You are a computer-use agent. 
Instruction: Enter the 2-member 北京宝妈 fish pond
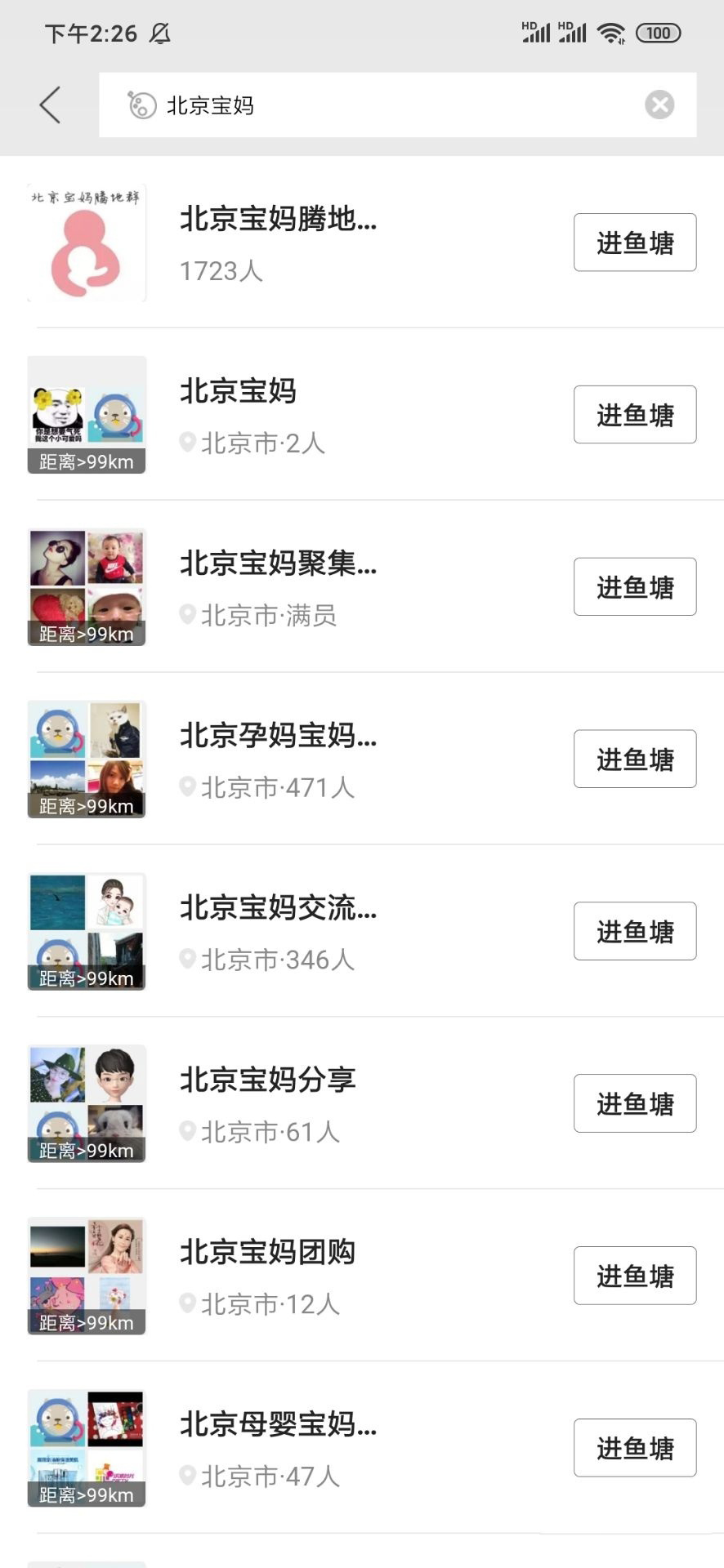[634, 415]
